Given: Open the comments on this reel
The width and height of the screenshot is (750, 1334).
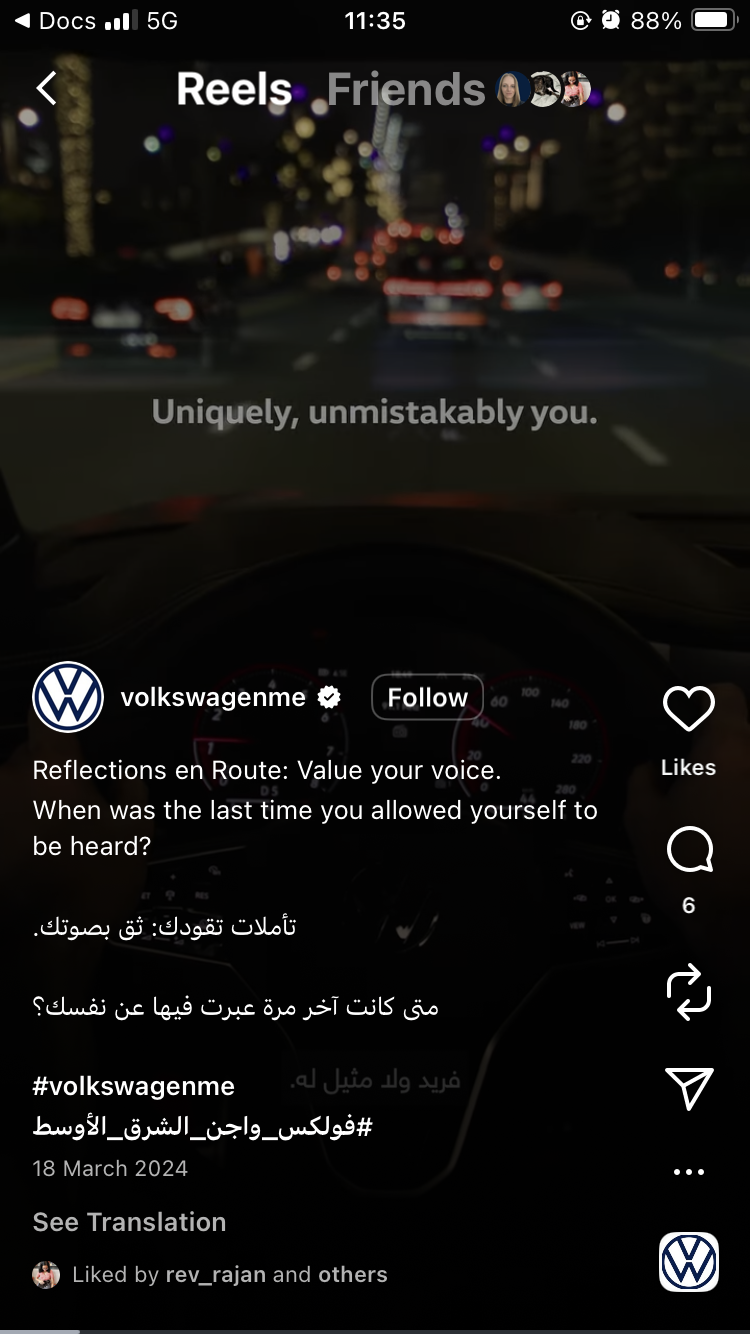Looking at the screenshot, I should pyautogui.click(x=689, y=852).
